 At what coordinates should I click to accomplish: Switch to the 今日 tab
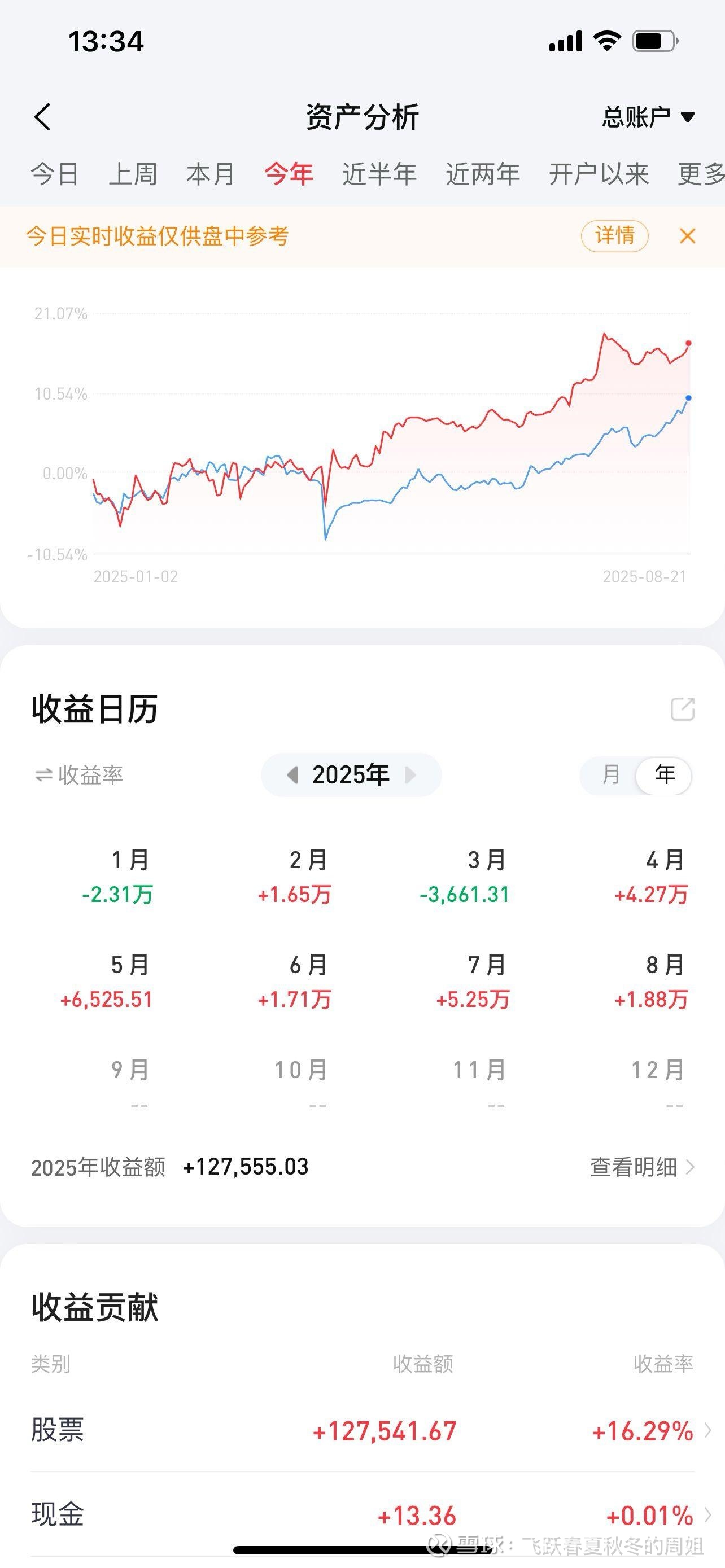click(55, 174)
